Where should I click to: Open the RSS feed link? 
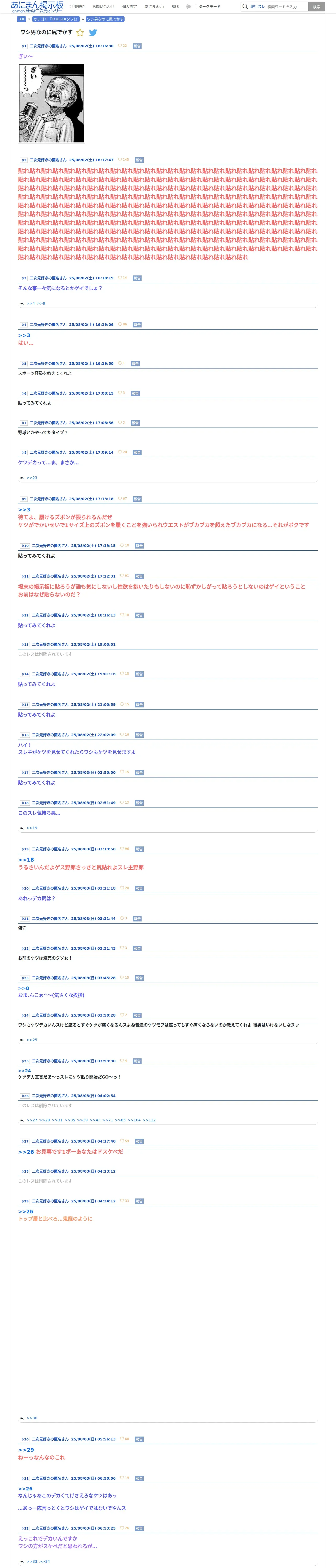coord(175,7)
